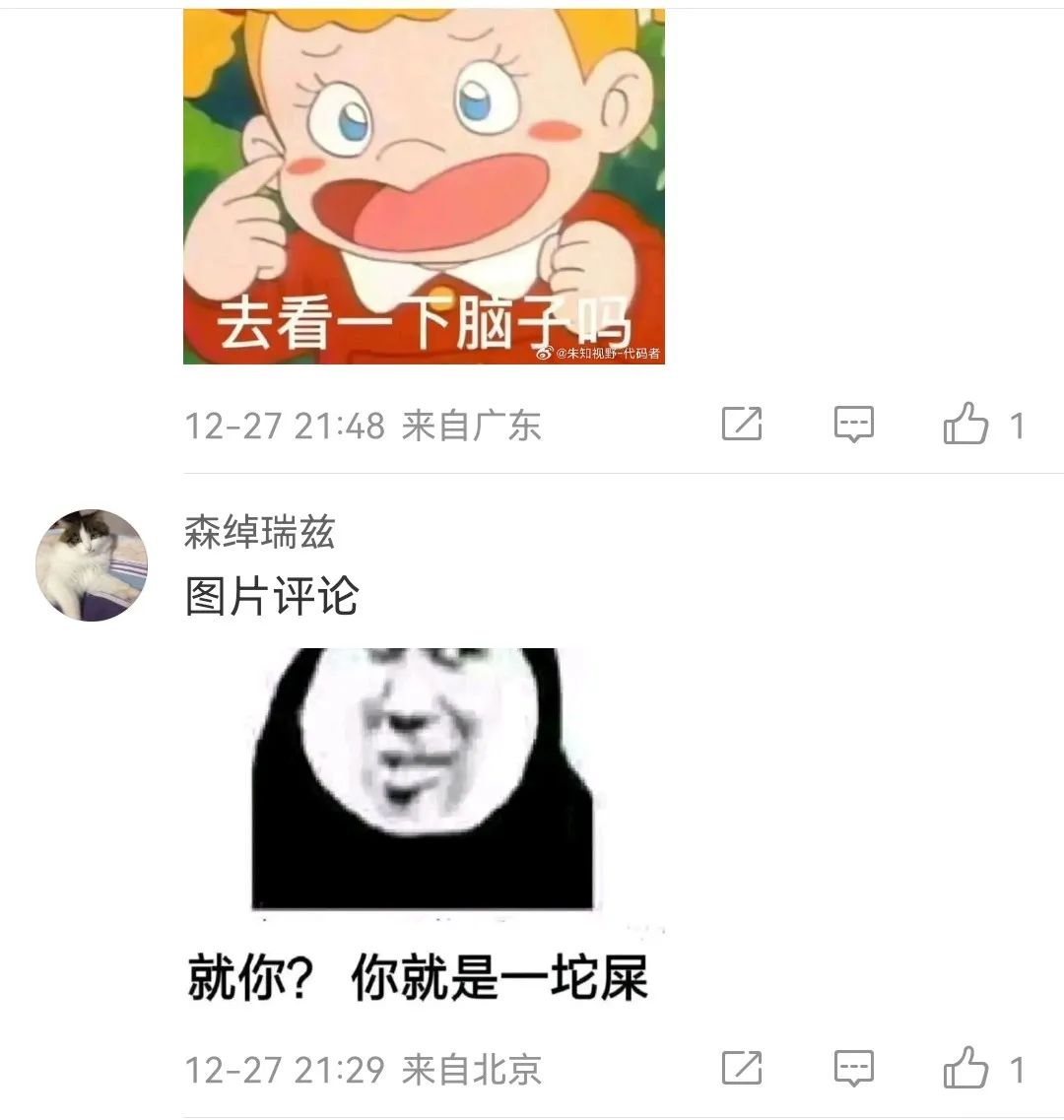1064x1120 pixels.
Task: View 森绰瑞兹's profile by username
Action: tap(259, 533)
